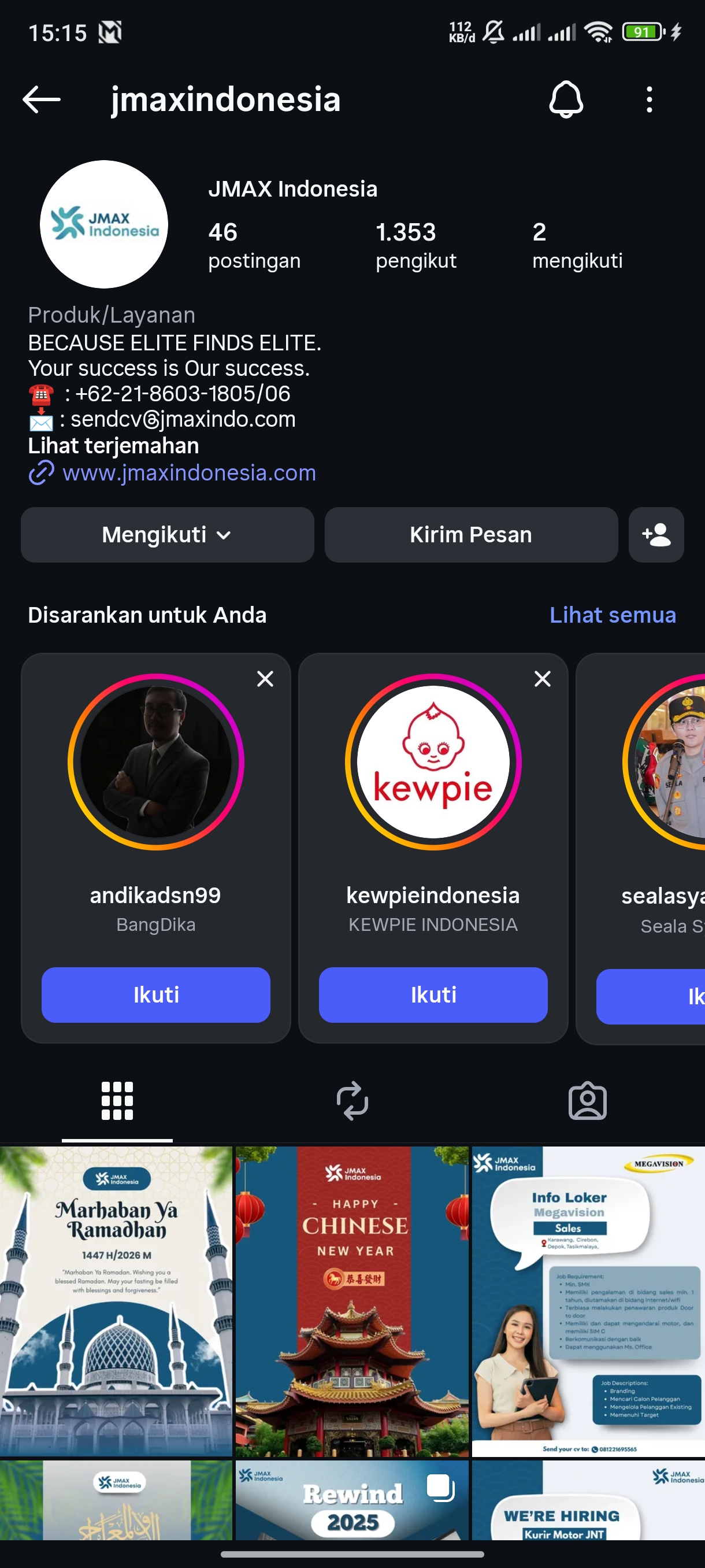Dismiss the andikadsn99 suggestion card
705x1568 pixels.
265,679
